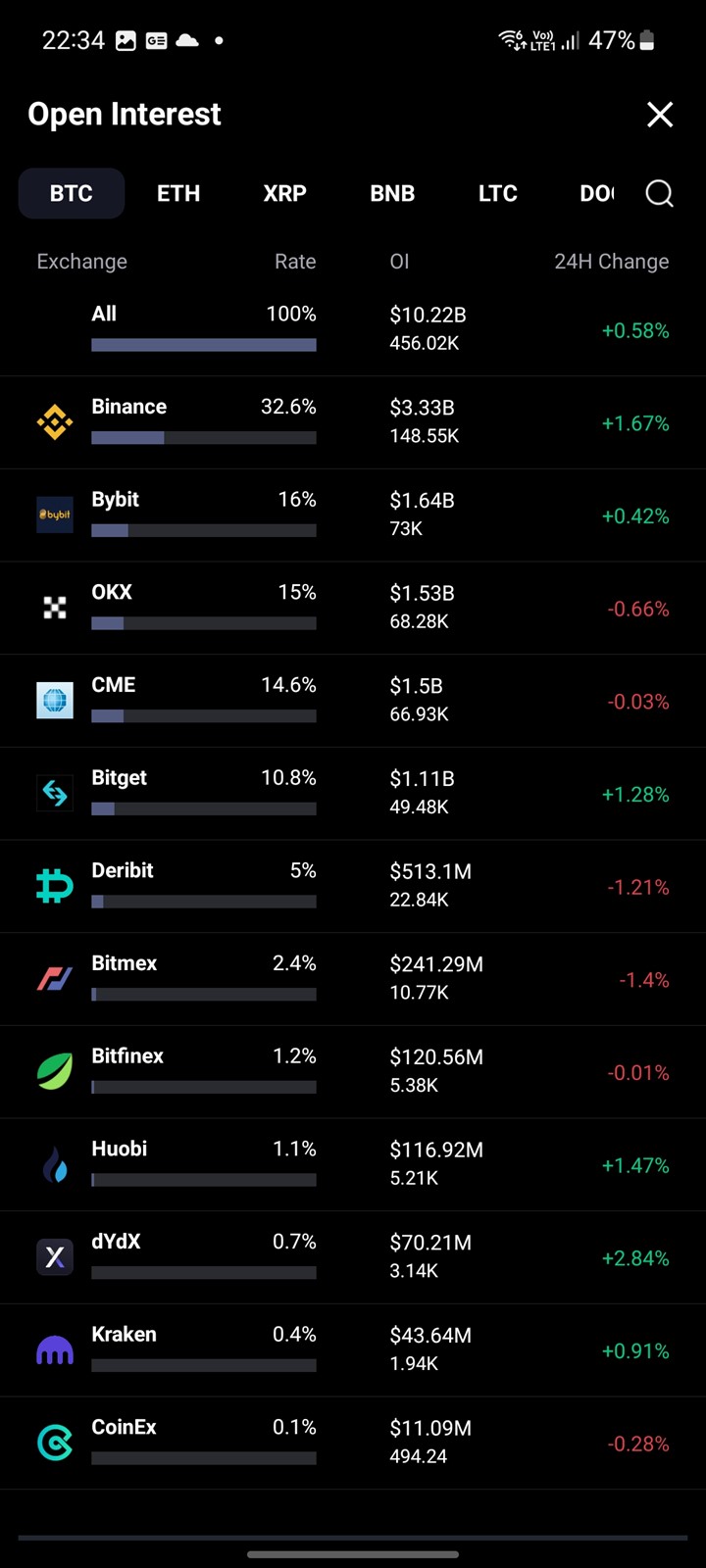Switch to the XRP tab
This screenshot has width=706, height=1568.
point(285,193)
